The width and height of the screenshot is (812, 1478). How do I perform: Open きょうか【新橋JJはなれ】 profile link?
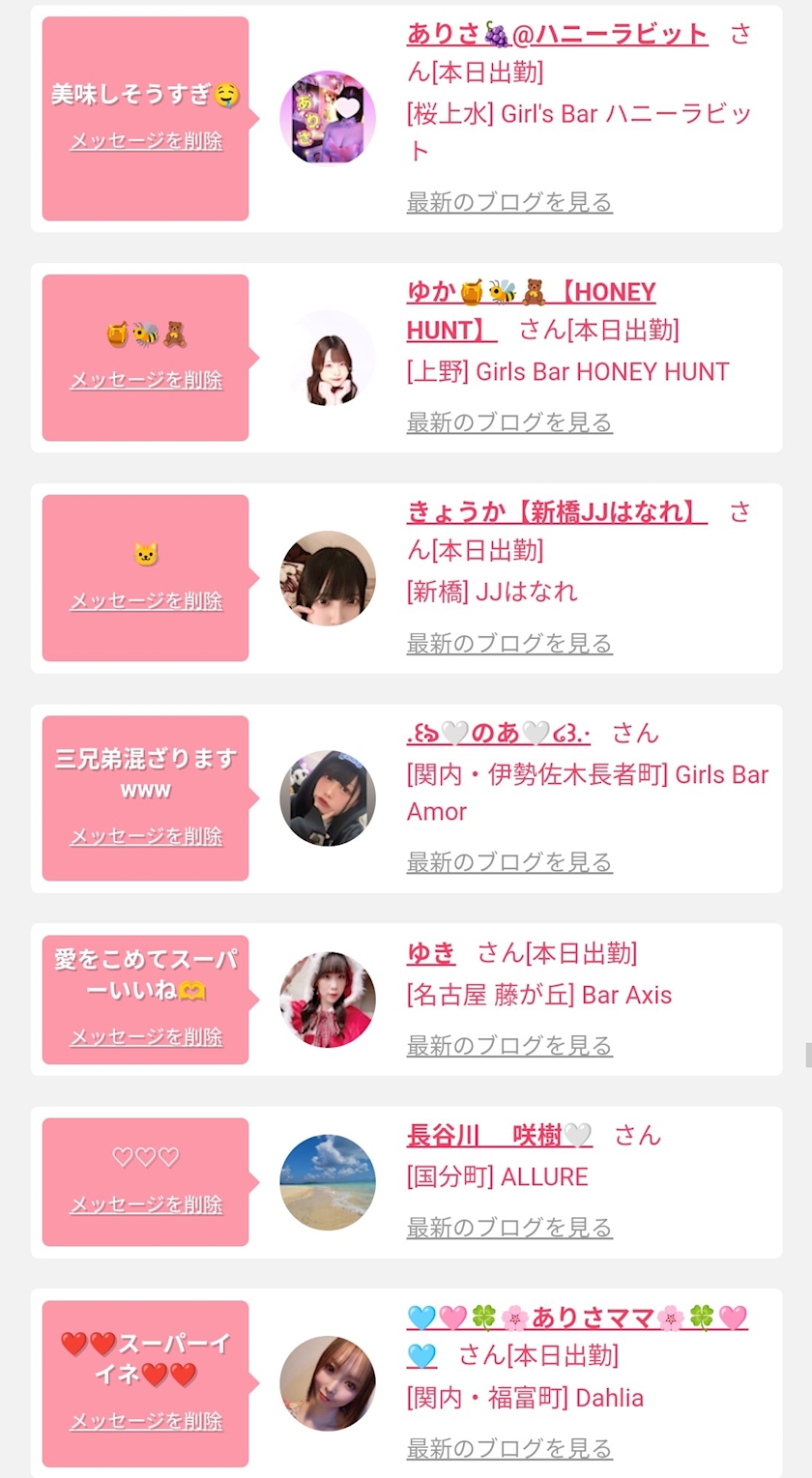click(557, 512)
